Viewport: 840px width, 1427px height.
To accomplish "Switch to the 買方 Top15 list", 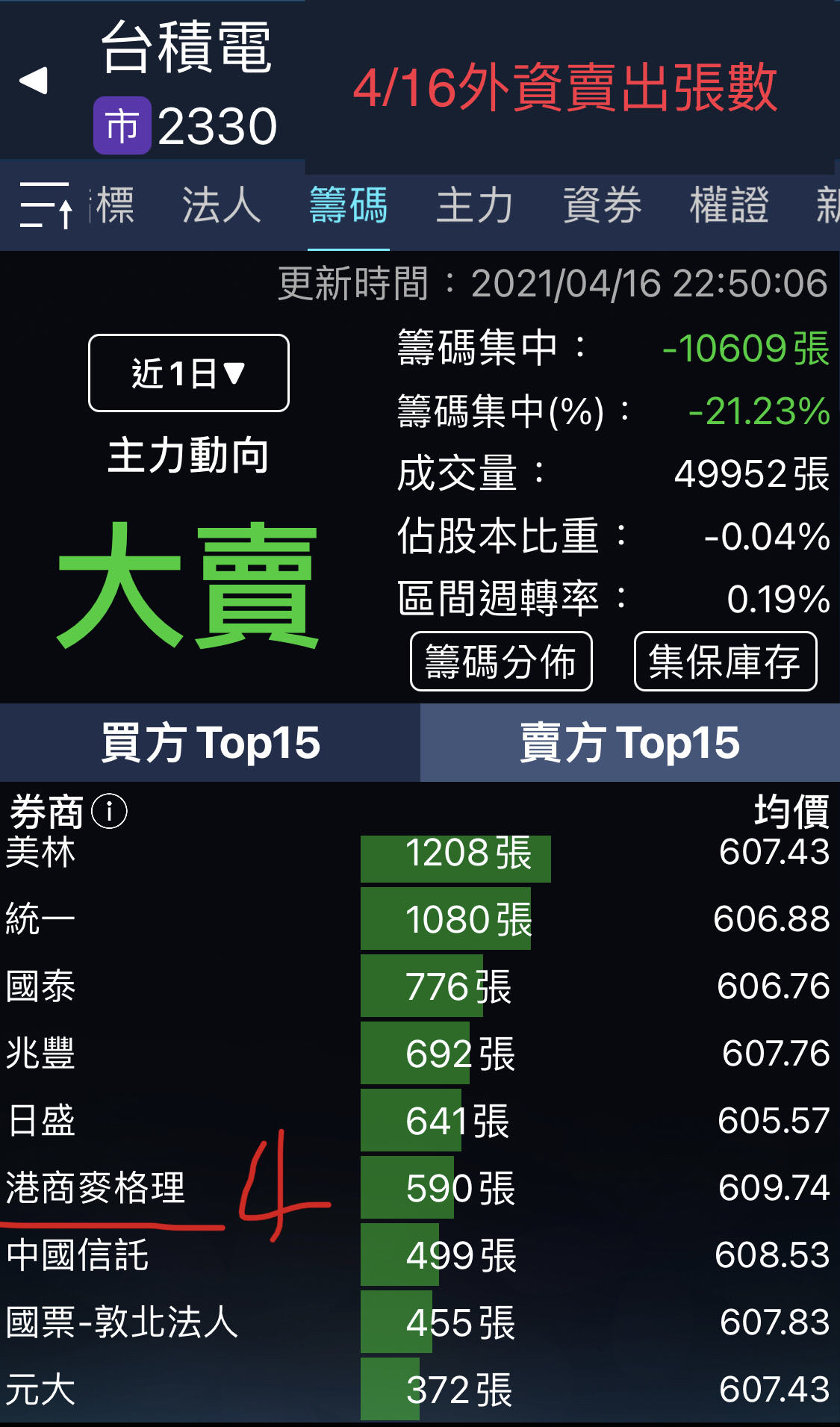I will click(210, 743).
